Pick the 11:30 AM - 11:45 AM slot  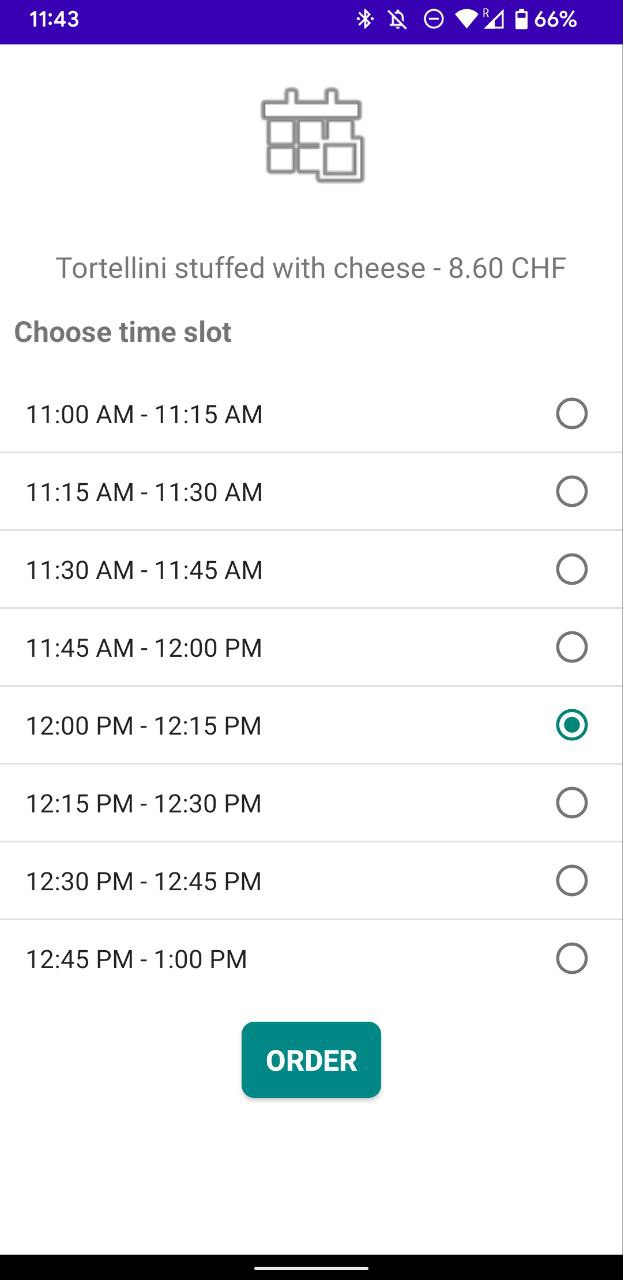pyautogui.click(x=571, y=570)
